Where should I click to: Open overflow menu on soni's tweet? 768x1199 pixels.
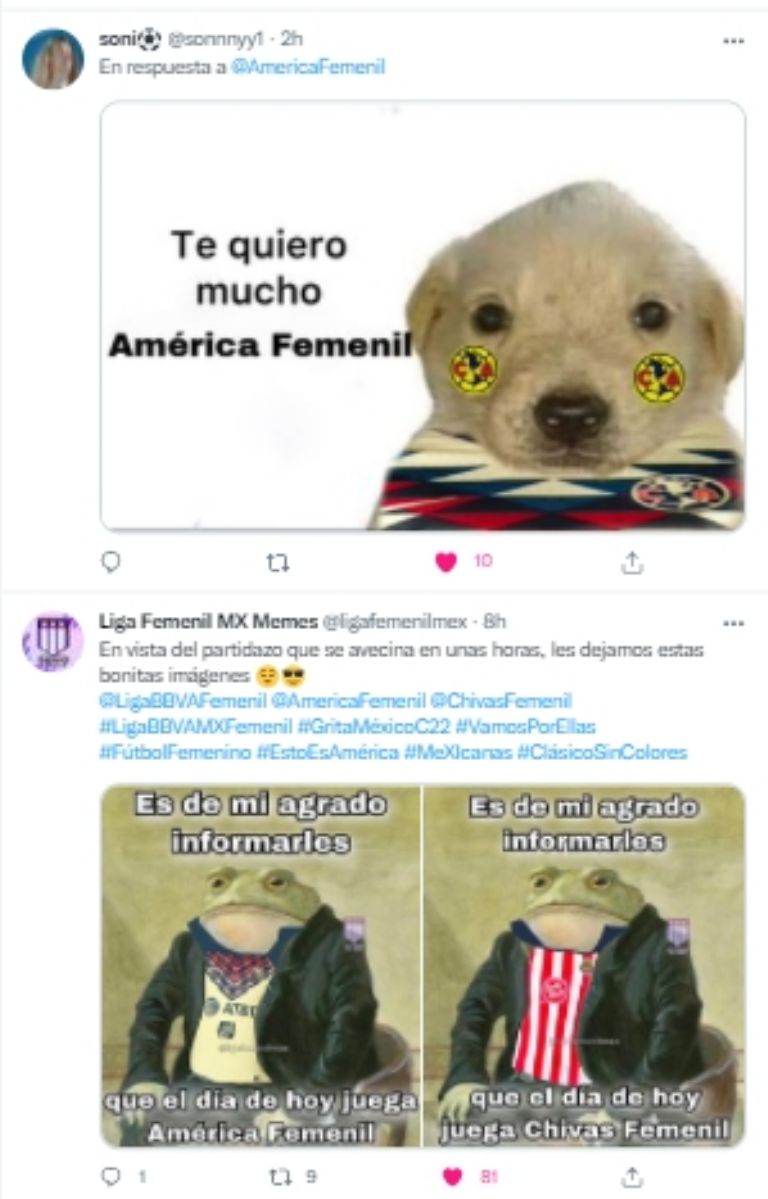click(x=733, y=42)
